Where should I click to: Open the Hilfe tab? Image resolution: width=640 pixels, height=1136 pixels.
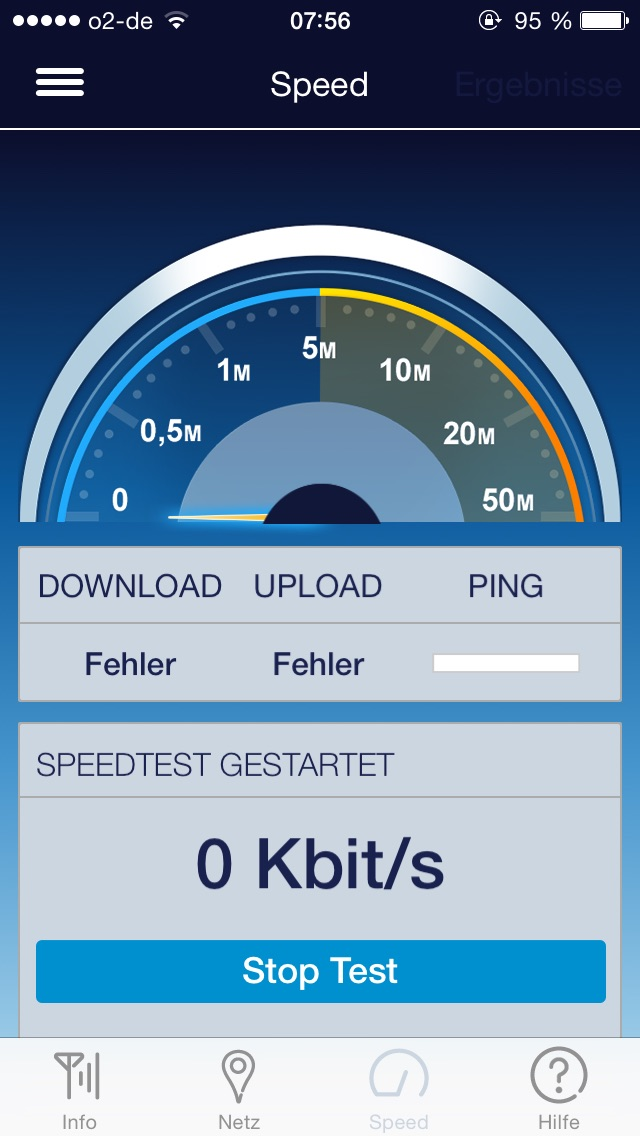pyautogui.click(x=559, y=1089)
